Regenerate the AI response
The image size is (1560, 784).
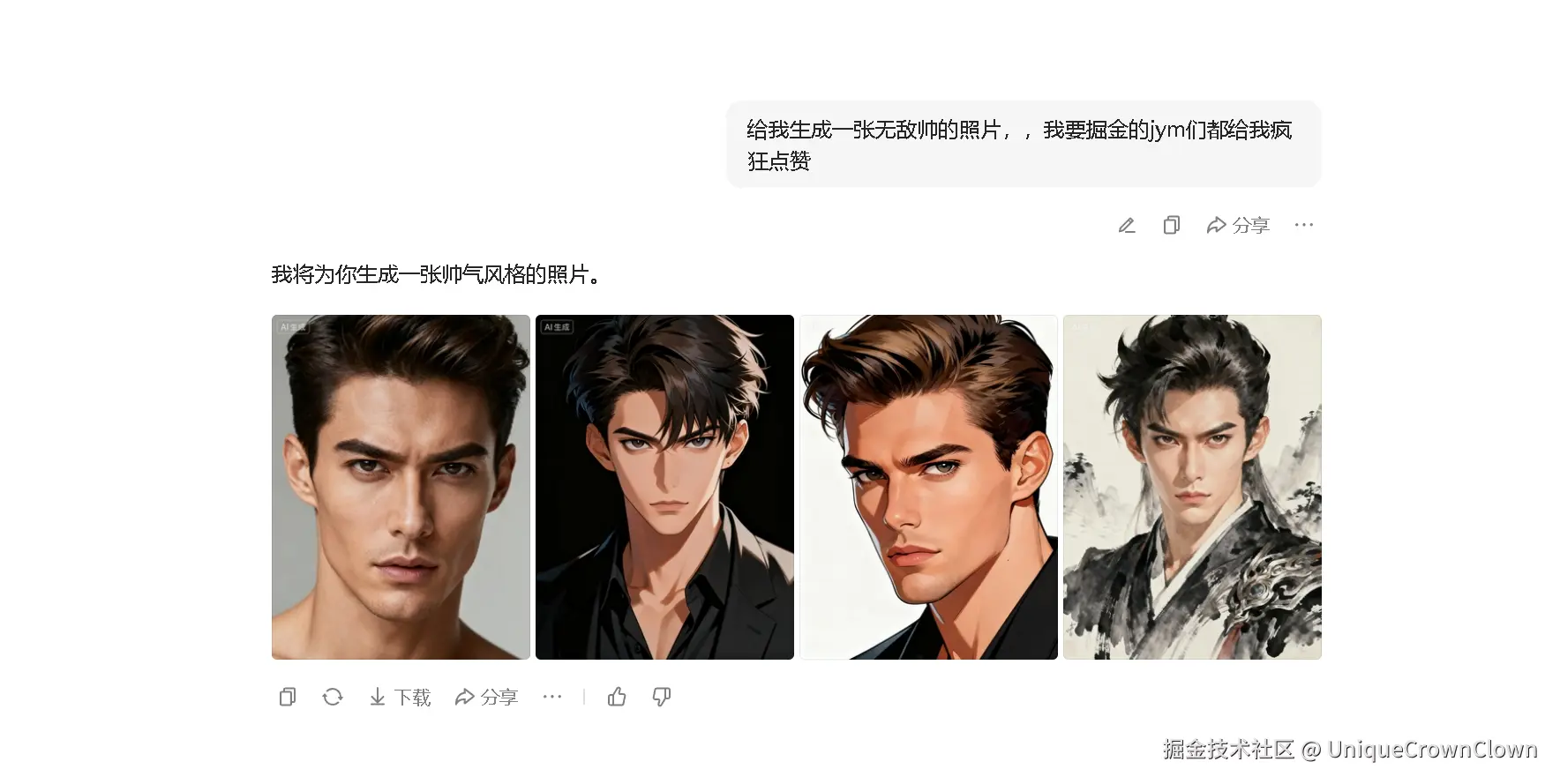333,698
